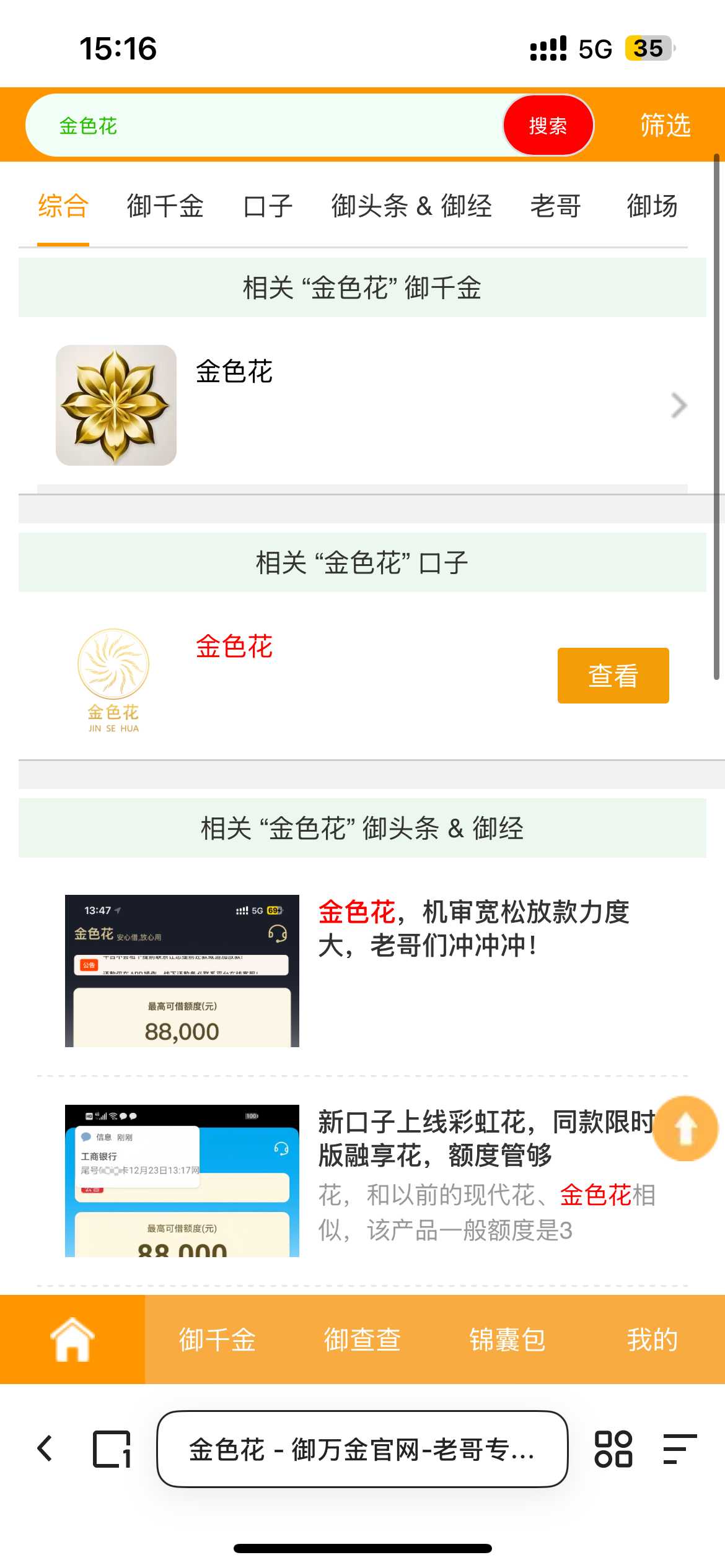Screen dimensions: 725x1568
Task: Open the 筛选 filter option
Action: pos(665,126)
